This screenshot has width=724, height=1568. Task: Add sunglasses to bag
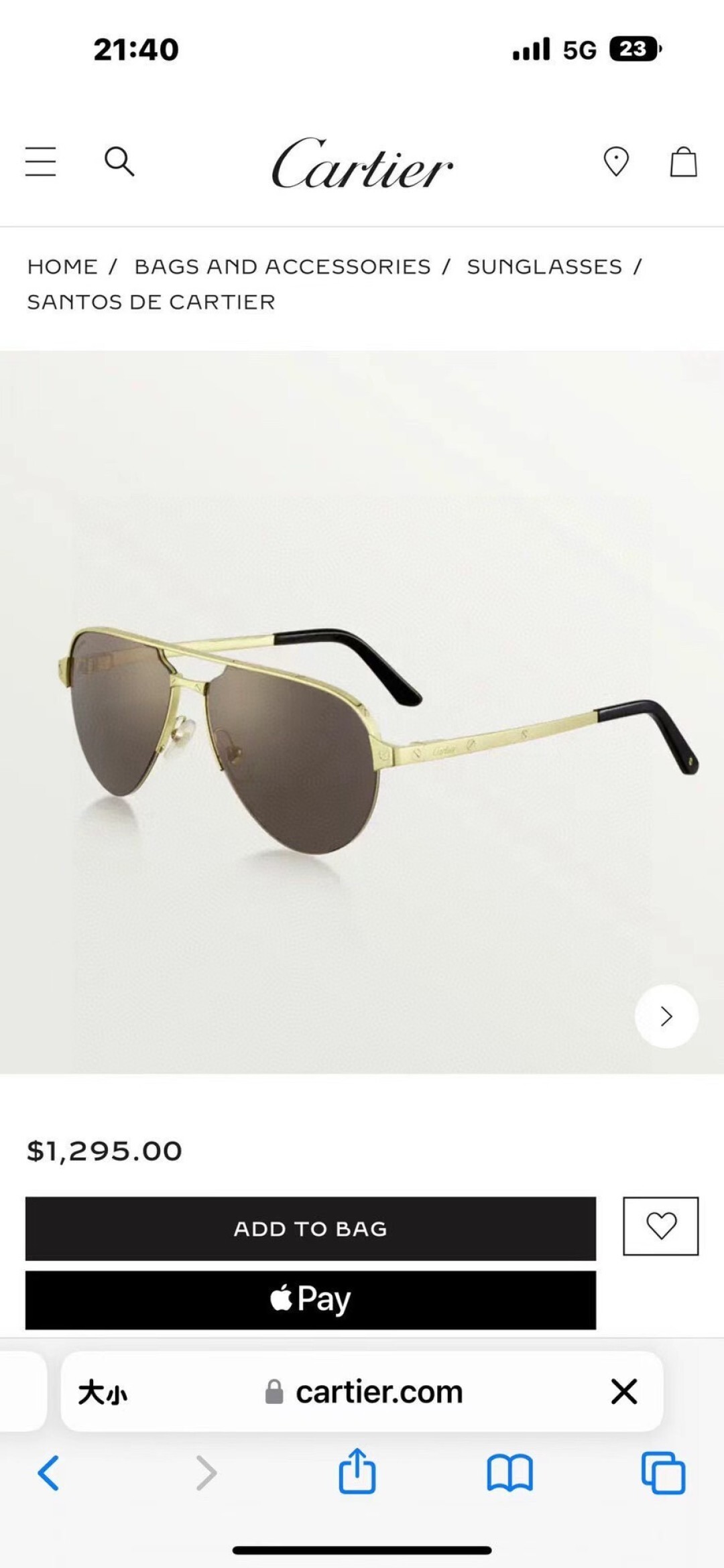[310, 1228]
